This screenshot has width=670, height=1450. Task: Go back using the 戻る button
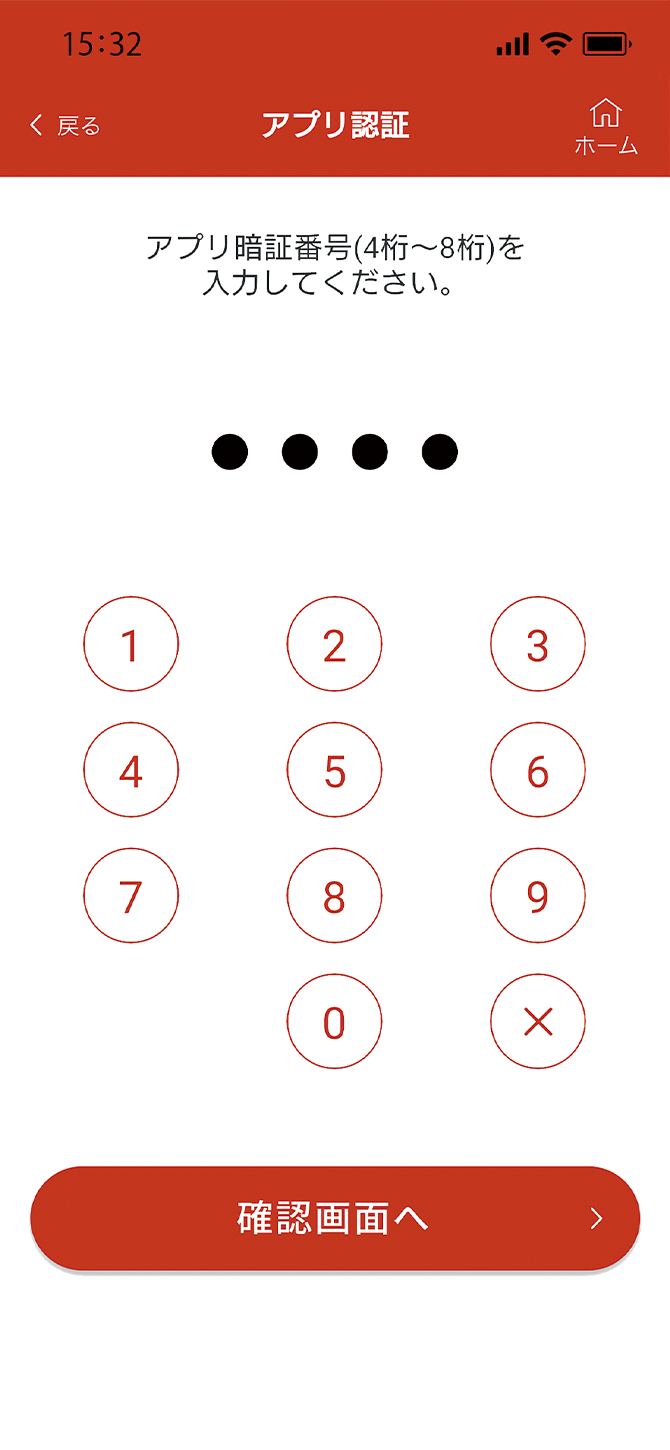66,126
